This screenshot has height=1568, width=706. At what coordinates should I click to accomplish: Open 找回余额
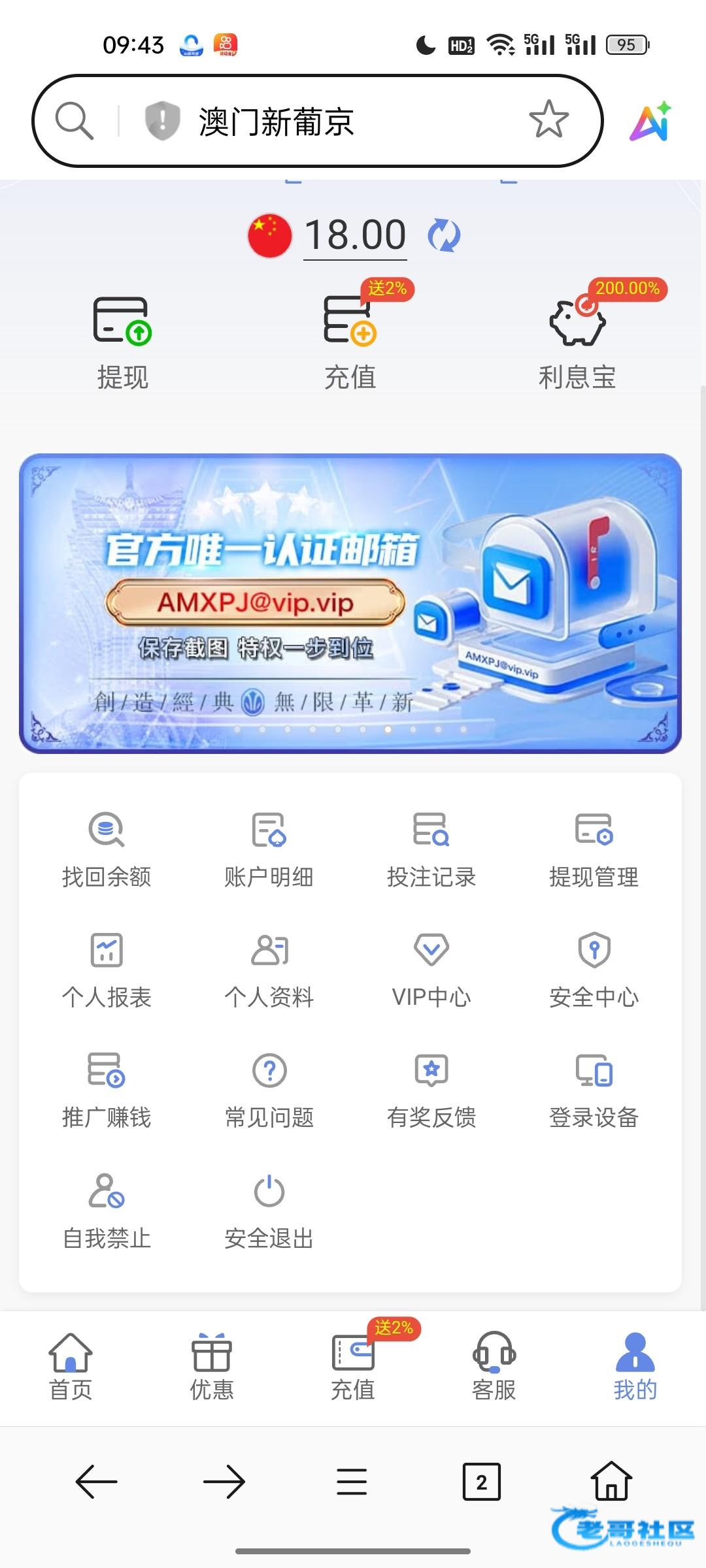pyautogui.click(x=107, y=849)
